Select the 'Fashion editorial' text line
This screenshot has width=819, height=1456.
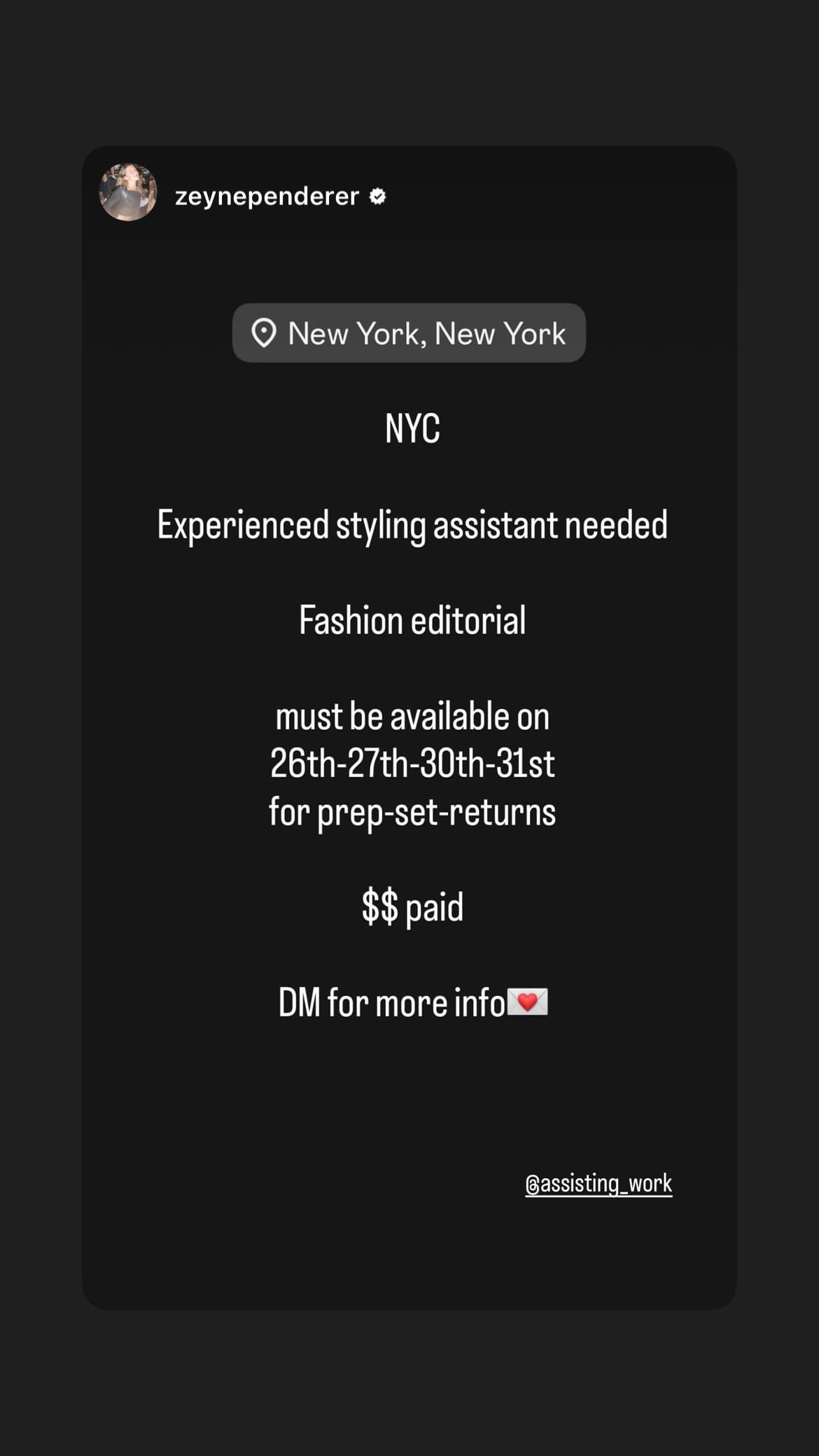[x=412, y=619]
